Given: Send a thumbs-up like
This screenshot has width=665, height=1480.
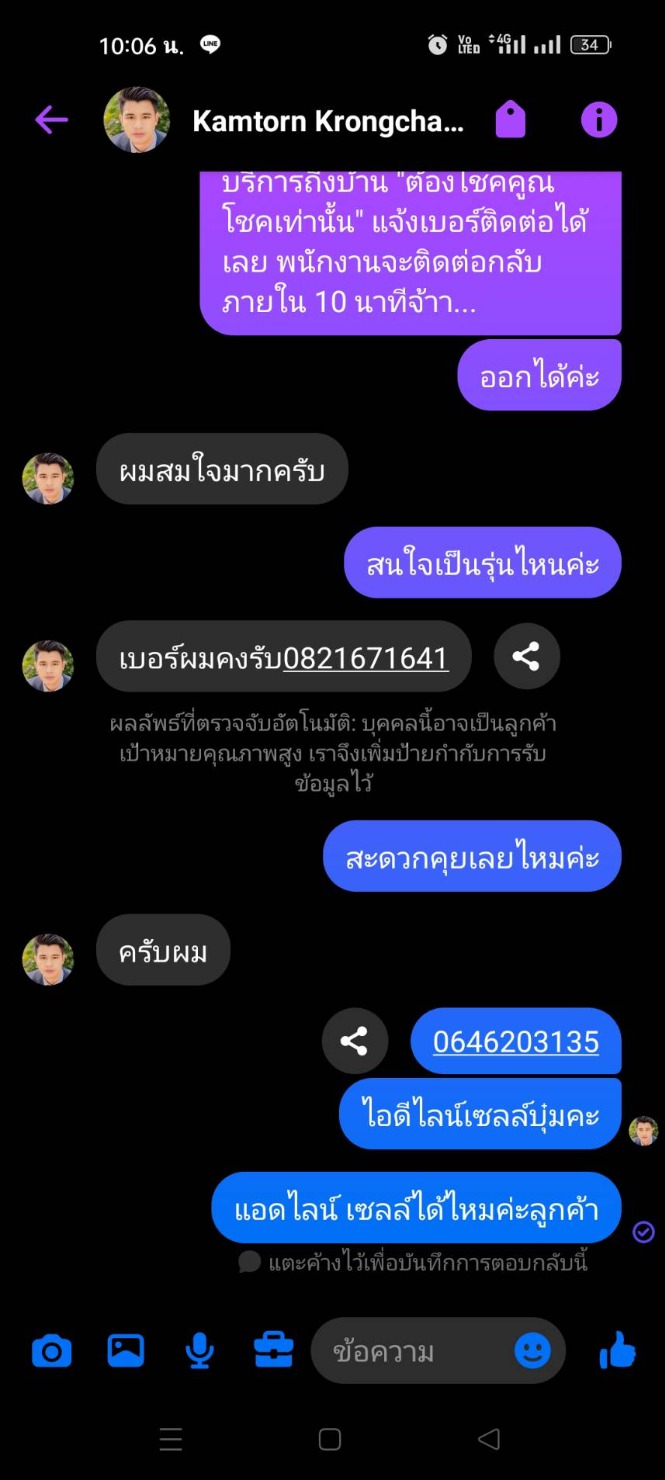Looking at the screenshot, I should tap(617, 1352).
